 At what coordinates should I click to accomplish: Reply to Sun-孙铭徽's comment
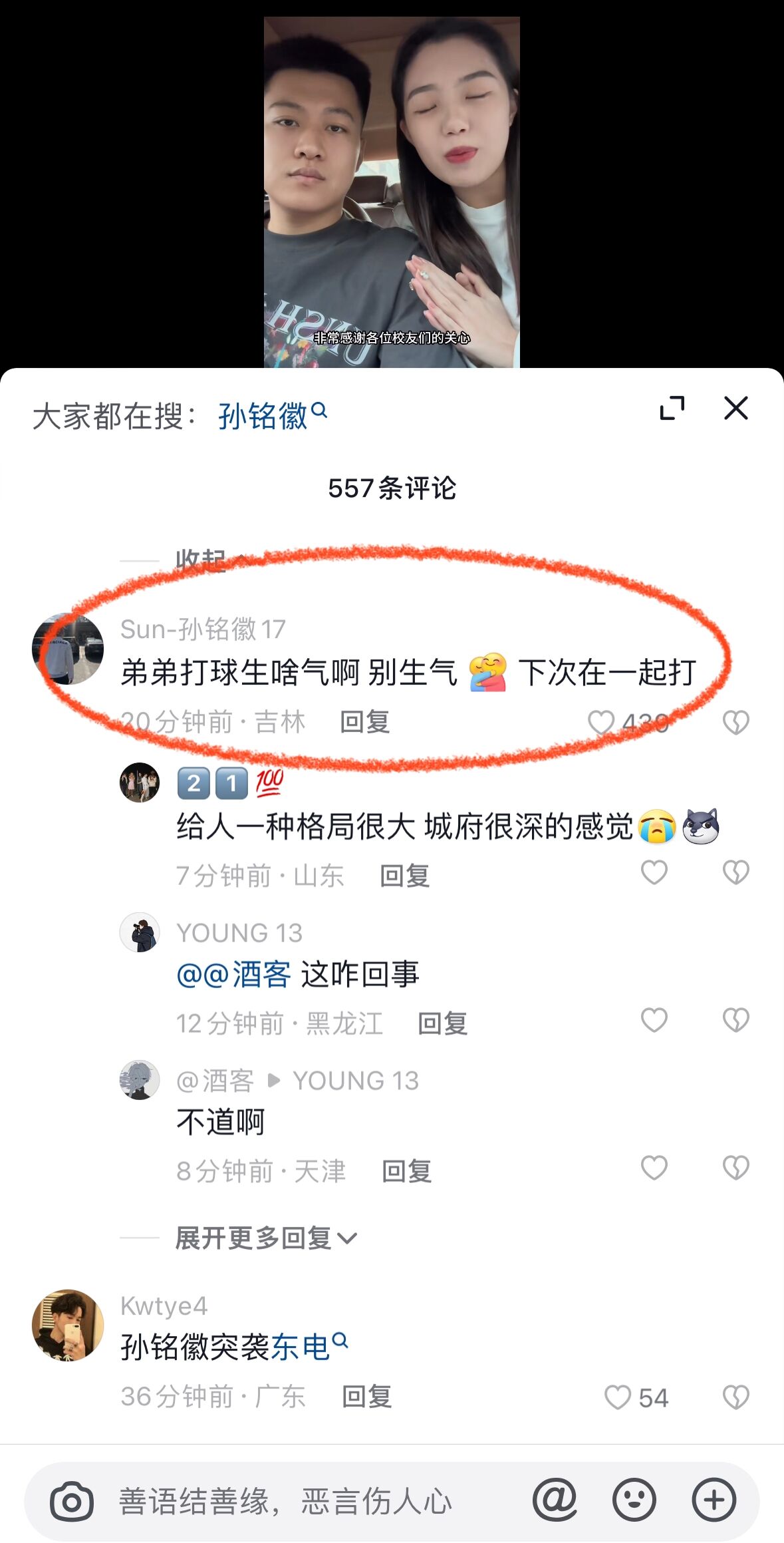(x=364, y=722)
